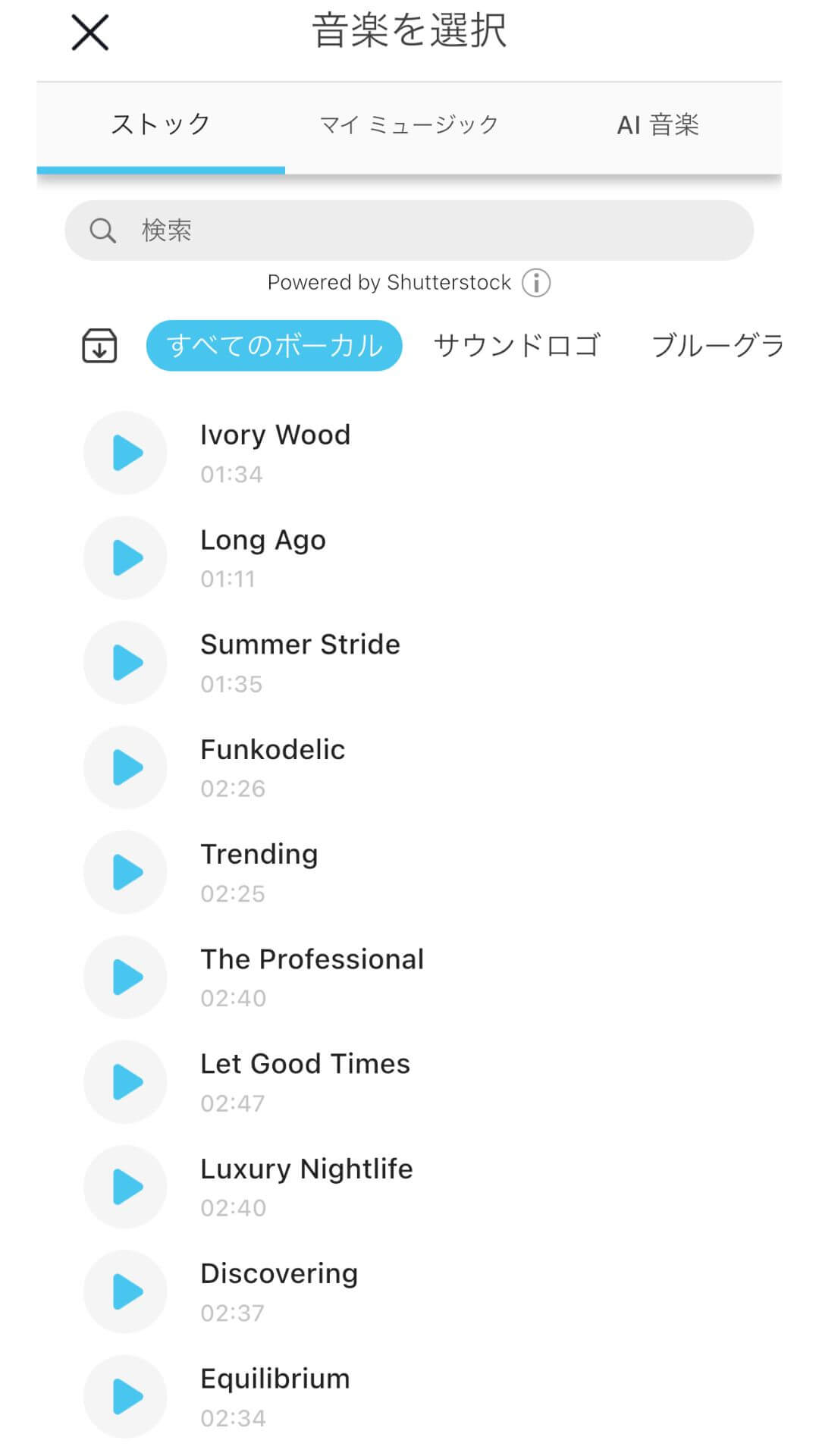Screen dimensions: 819x1456
Task: Click the magnifier icon in search bar
Action: point(102,230)
